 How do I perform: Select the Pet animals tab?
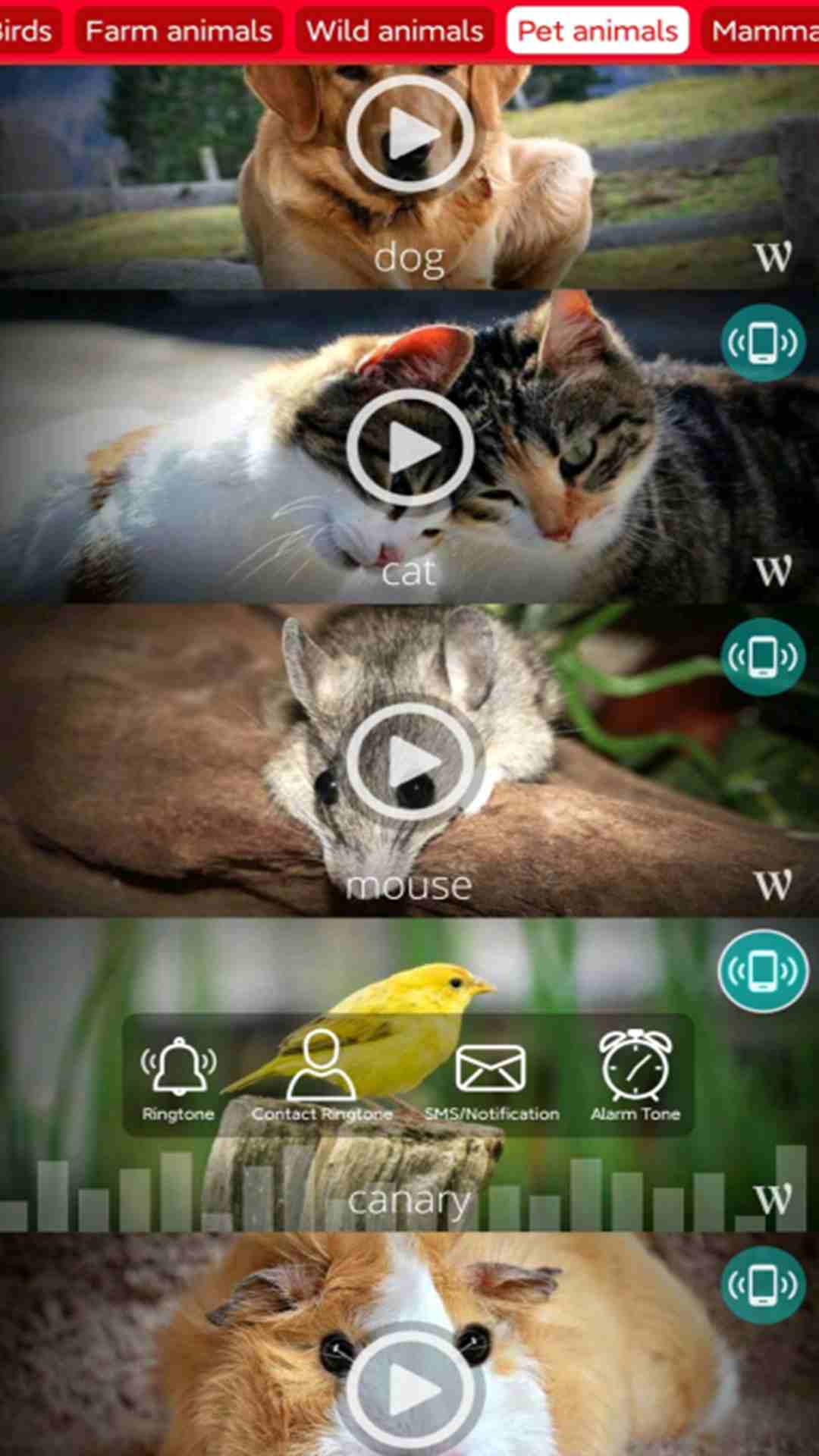[598, 31]
